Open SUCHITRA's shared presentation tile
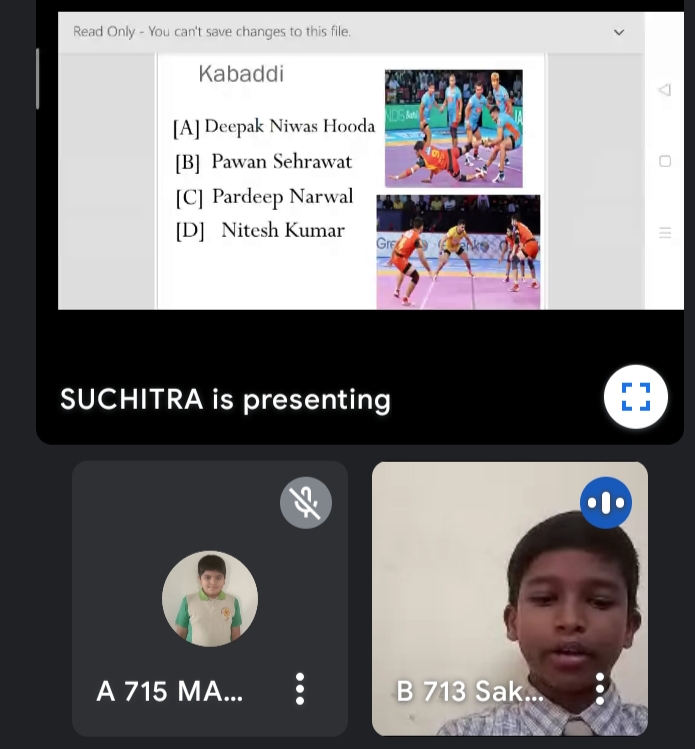695x749 pixels. (x=360, y=200)
